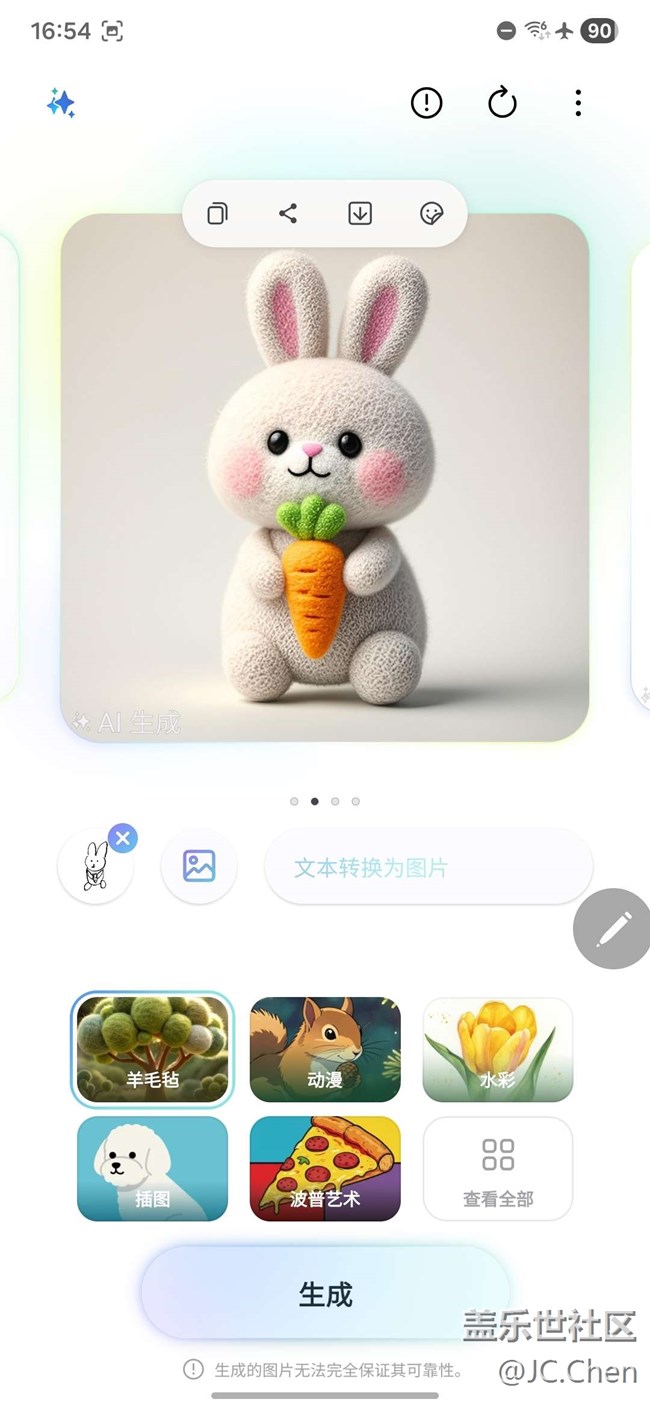The width and height of the screenshot is (650, 1408).
Task: Tap the sparkle AI icon
Action: (61, 103)
